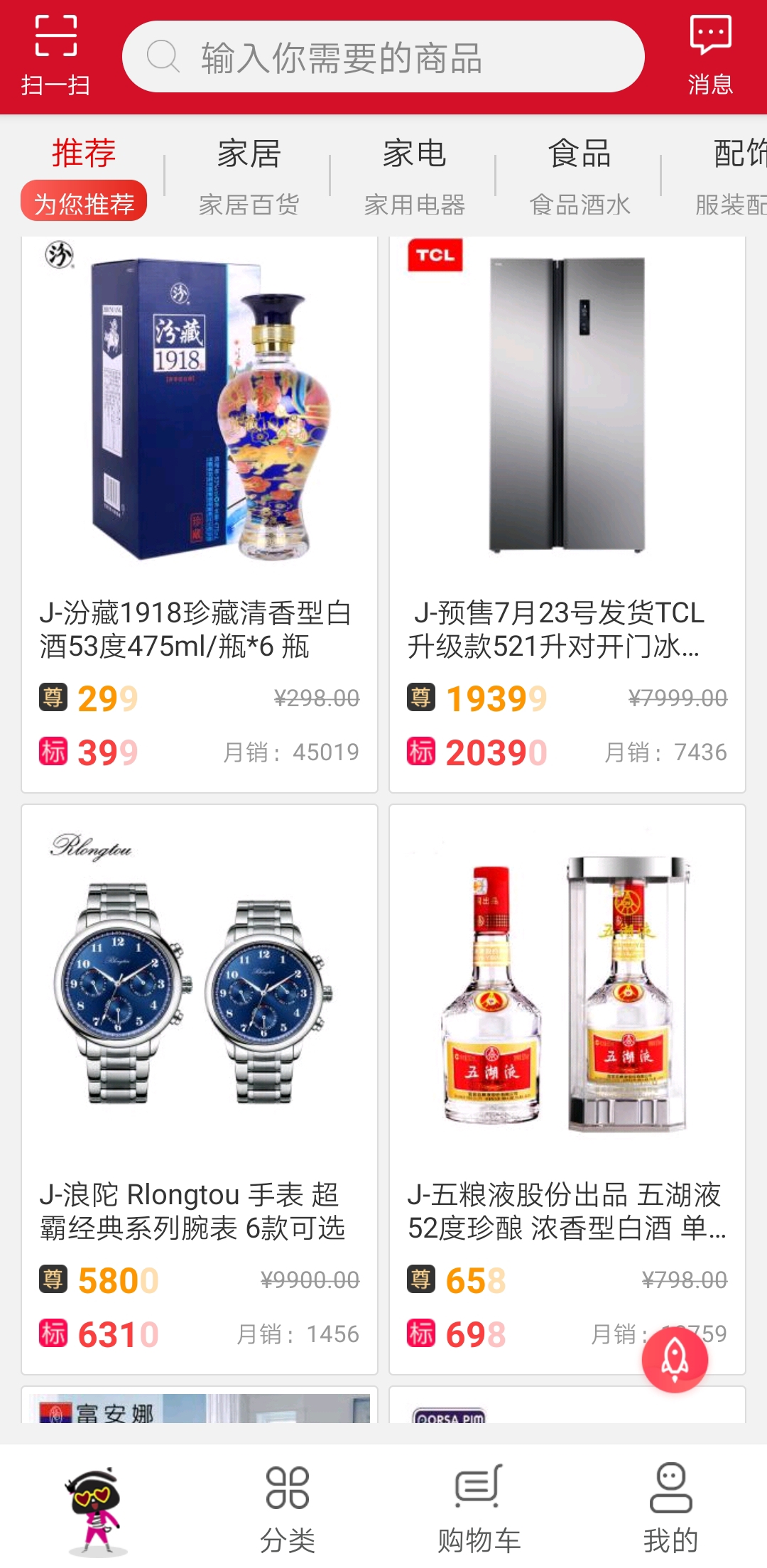The height and width of the screenshot is (1568, 767).
Task: Tap the red rocket back-to-top button
Action: coord(675,1358)
